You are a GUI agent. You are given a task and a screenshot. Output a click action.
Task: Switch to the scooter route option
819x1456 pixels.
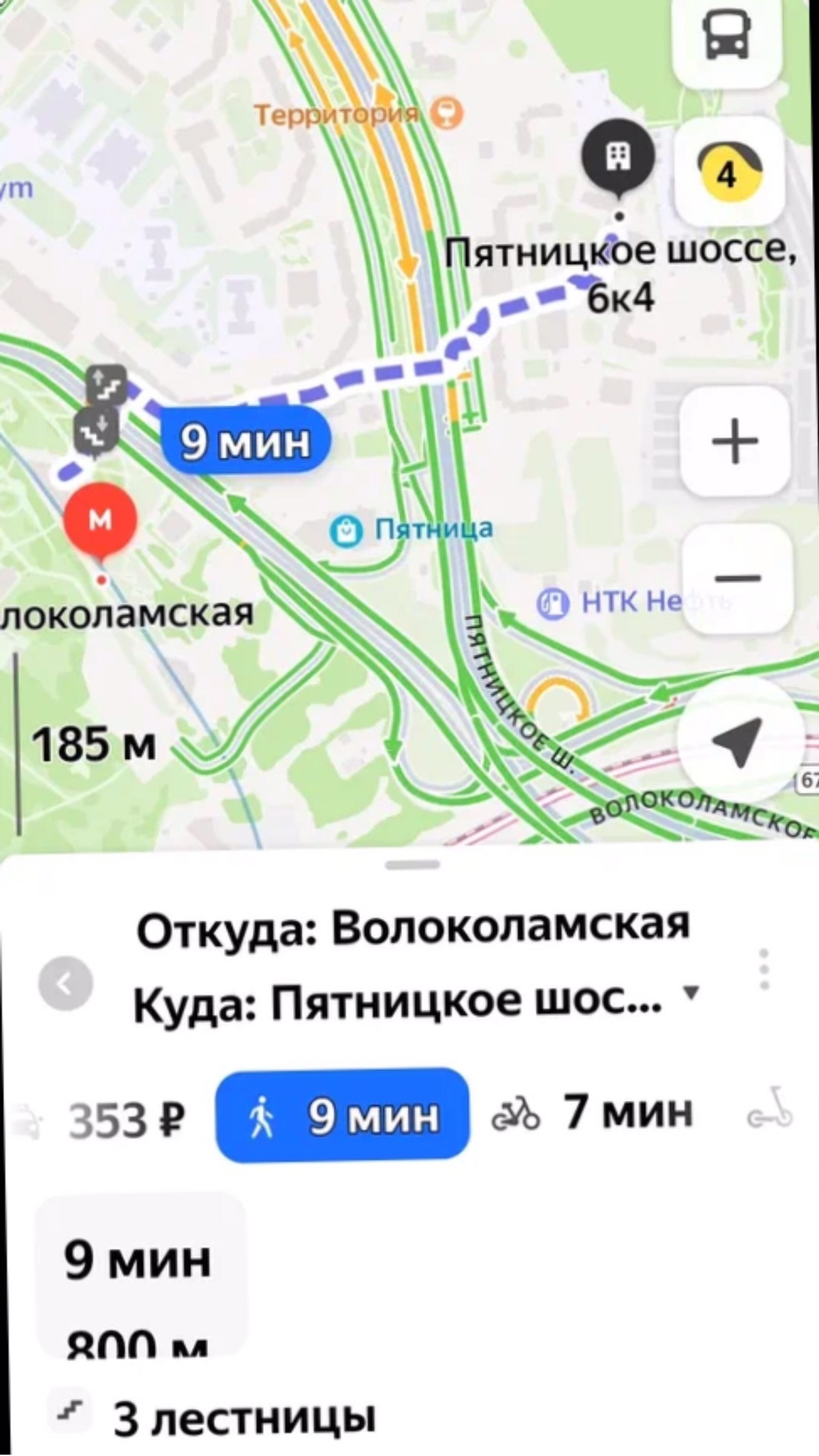[771, 1111]
